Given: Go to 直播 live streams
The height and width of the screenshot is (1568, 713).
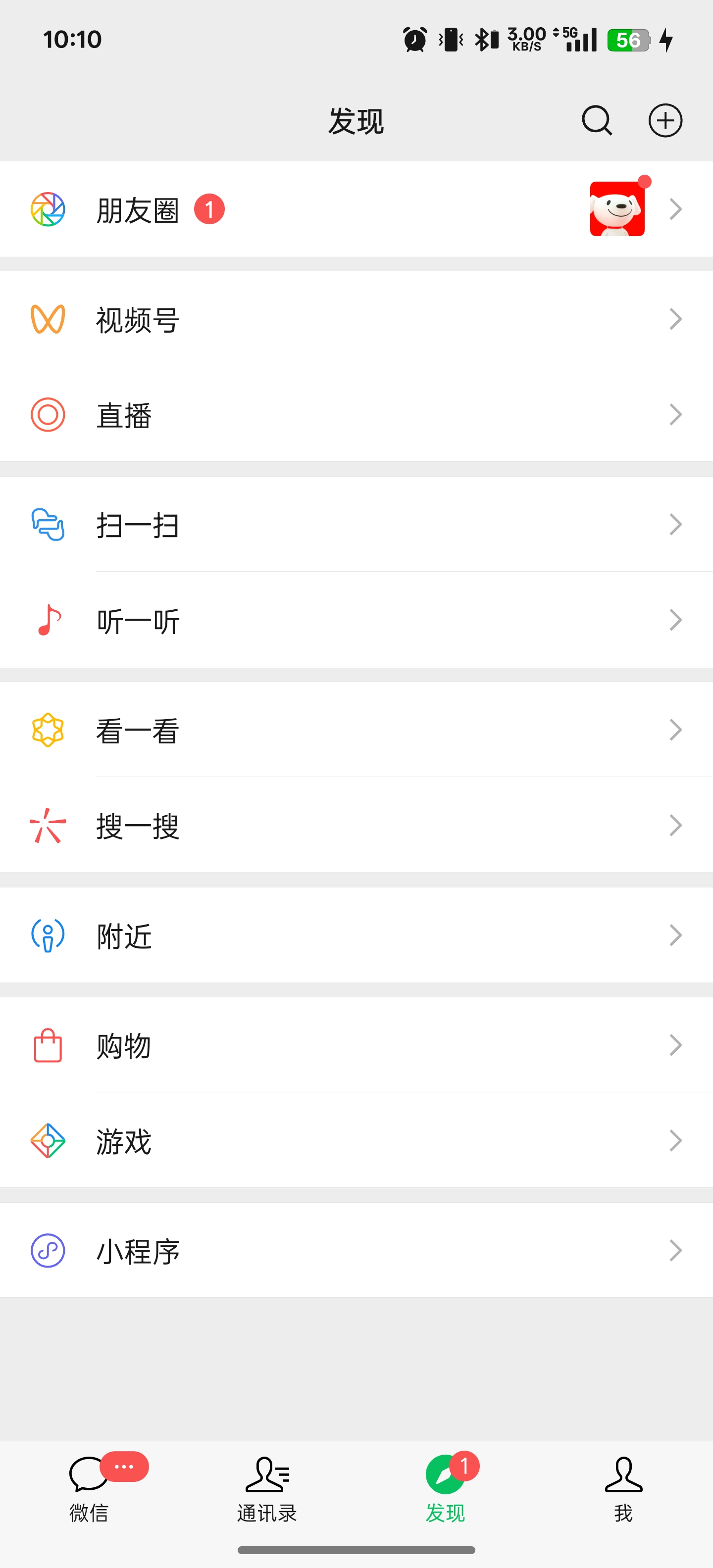Looking at the screenshot, I should [x=124, y=415].
